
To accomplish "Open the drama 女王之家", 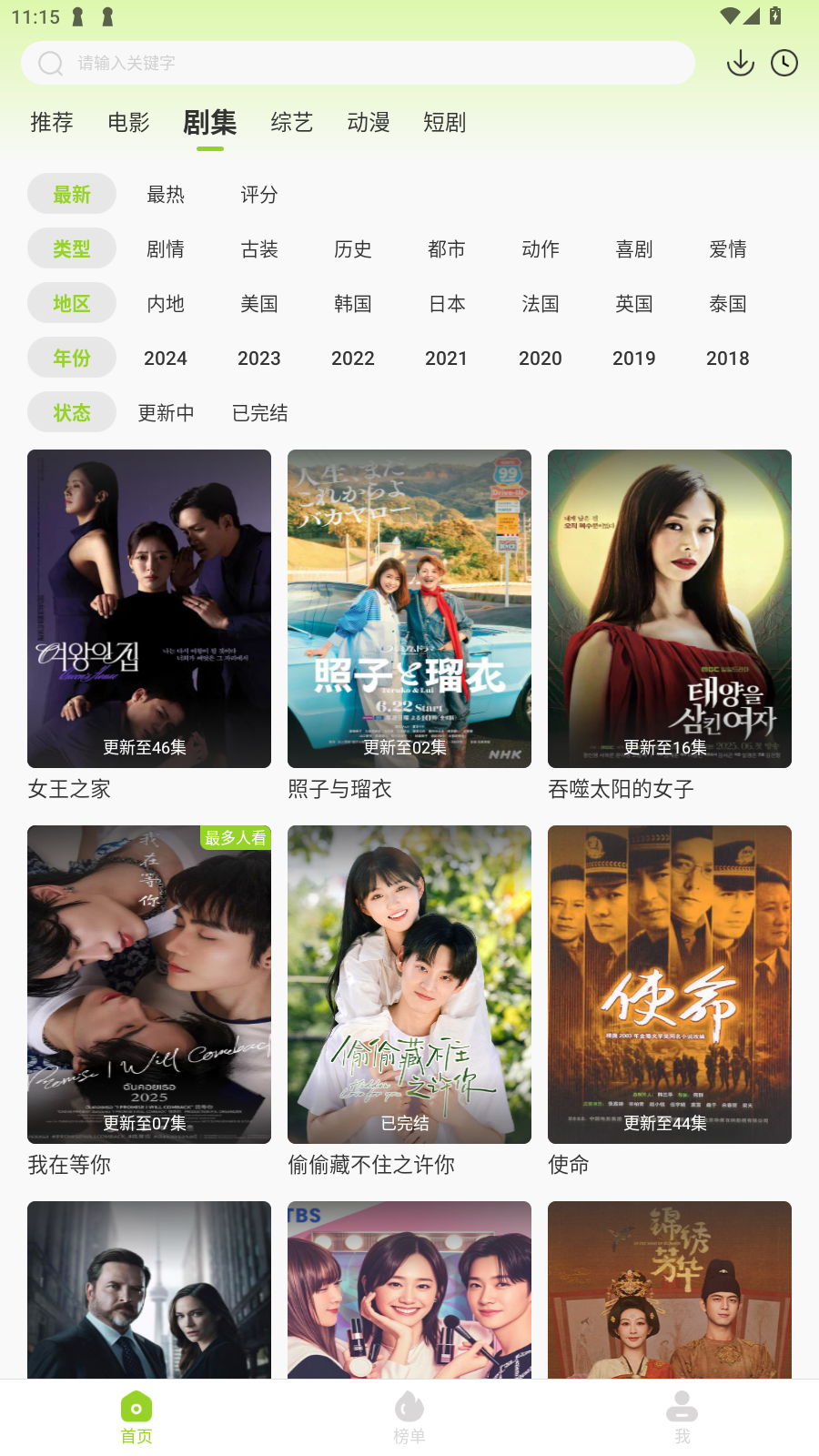I will click(x=149, y=609).
